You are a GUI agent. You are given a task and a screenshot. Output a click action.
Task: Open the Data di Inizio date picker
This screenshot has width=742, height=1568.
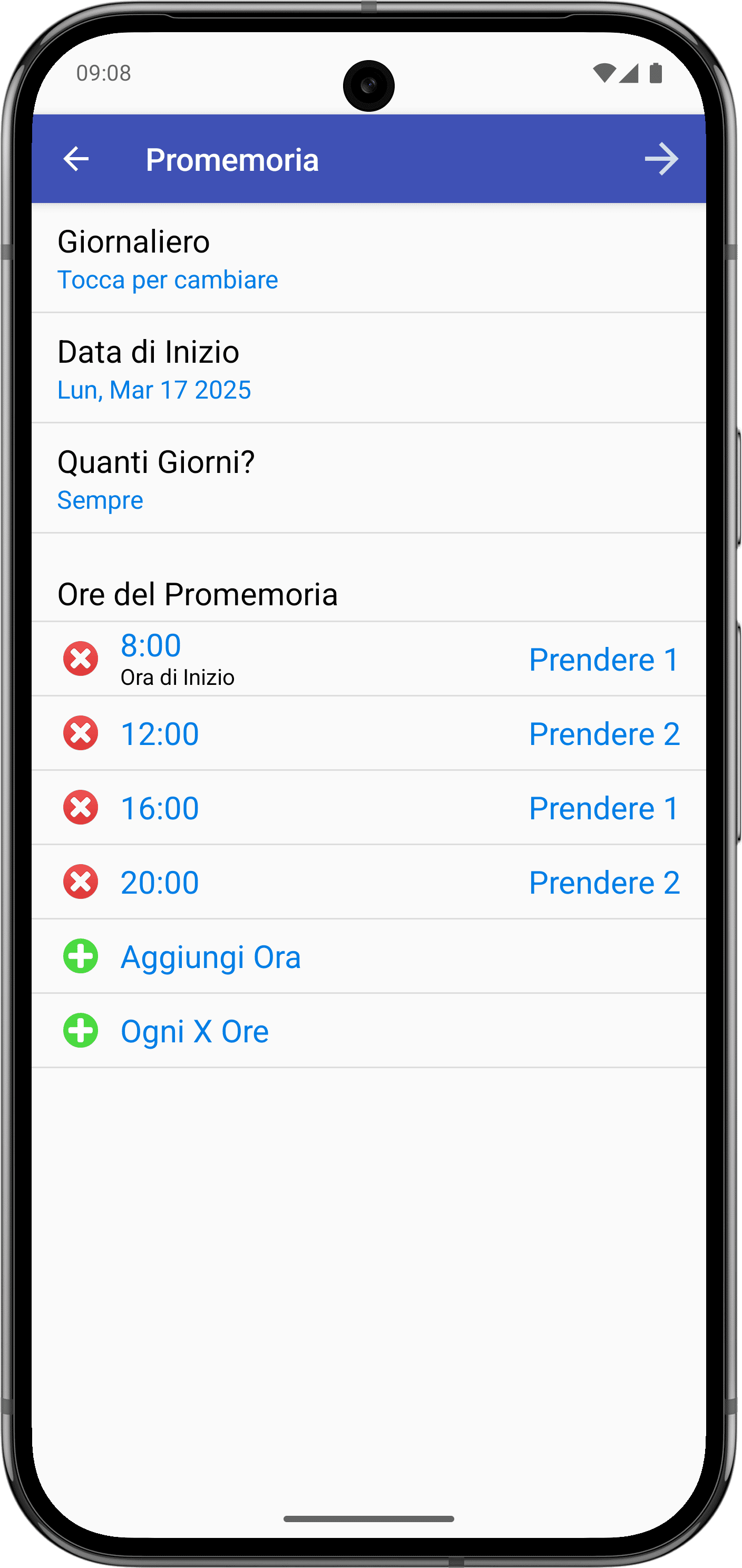coord(368,368)
